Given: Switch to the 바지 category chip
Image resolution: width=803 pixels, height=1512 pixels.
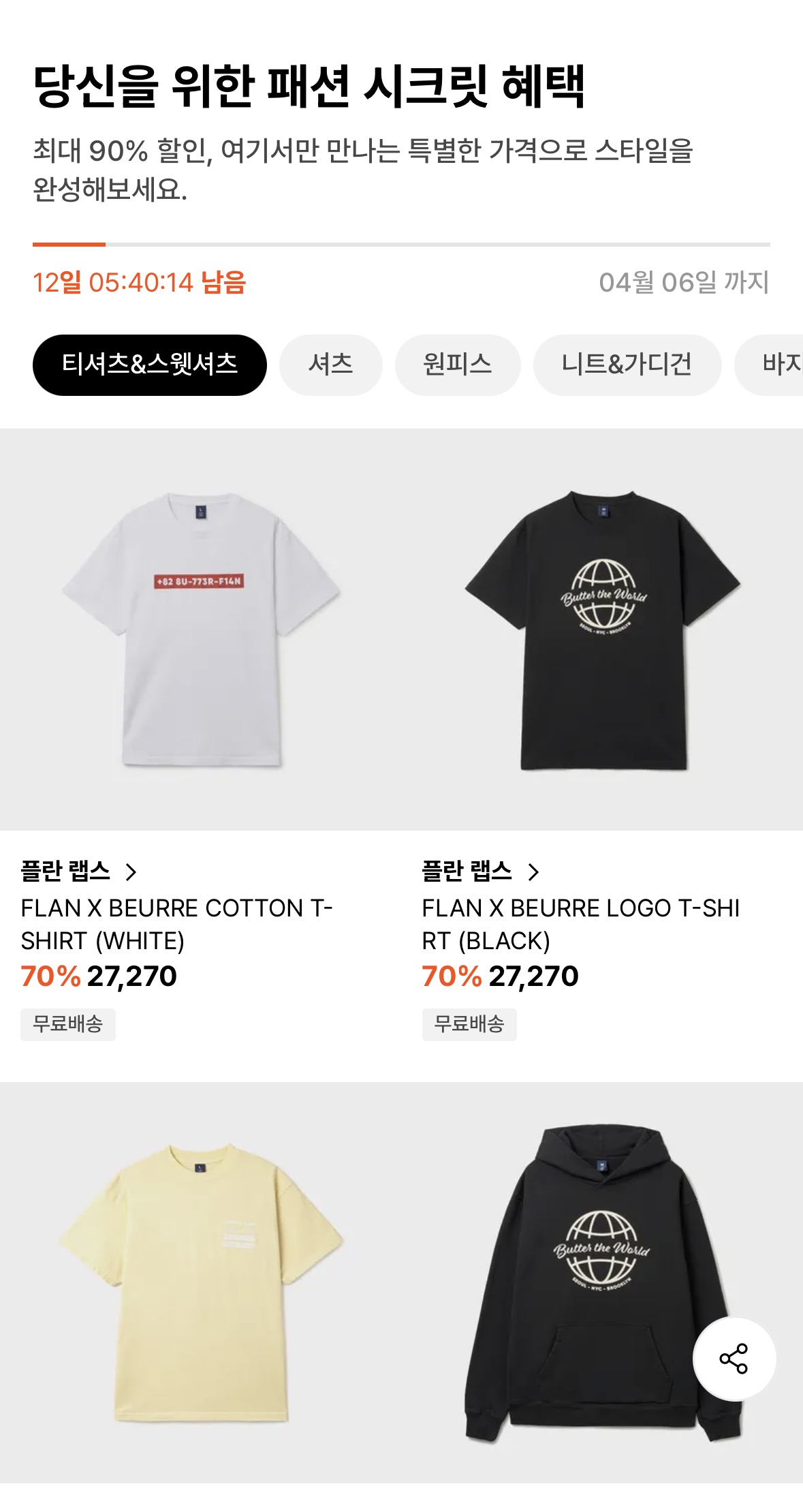Looking at the screenshot, I should click(776, 365).
